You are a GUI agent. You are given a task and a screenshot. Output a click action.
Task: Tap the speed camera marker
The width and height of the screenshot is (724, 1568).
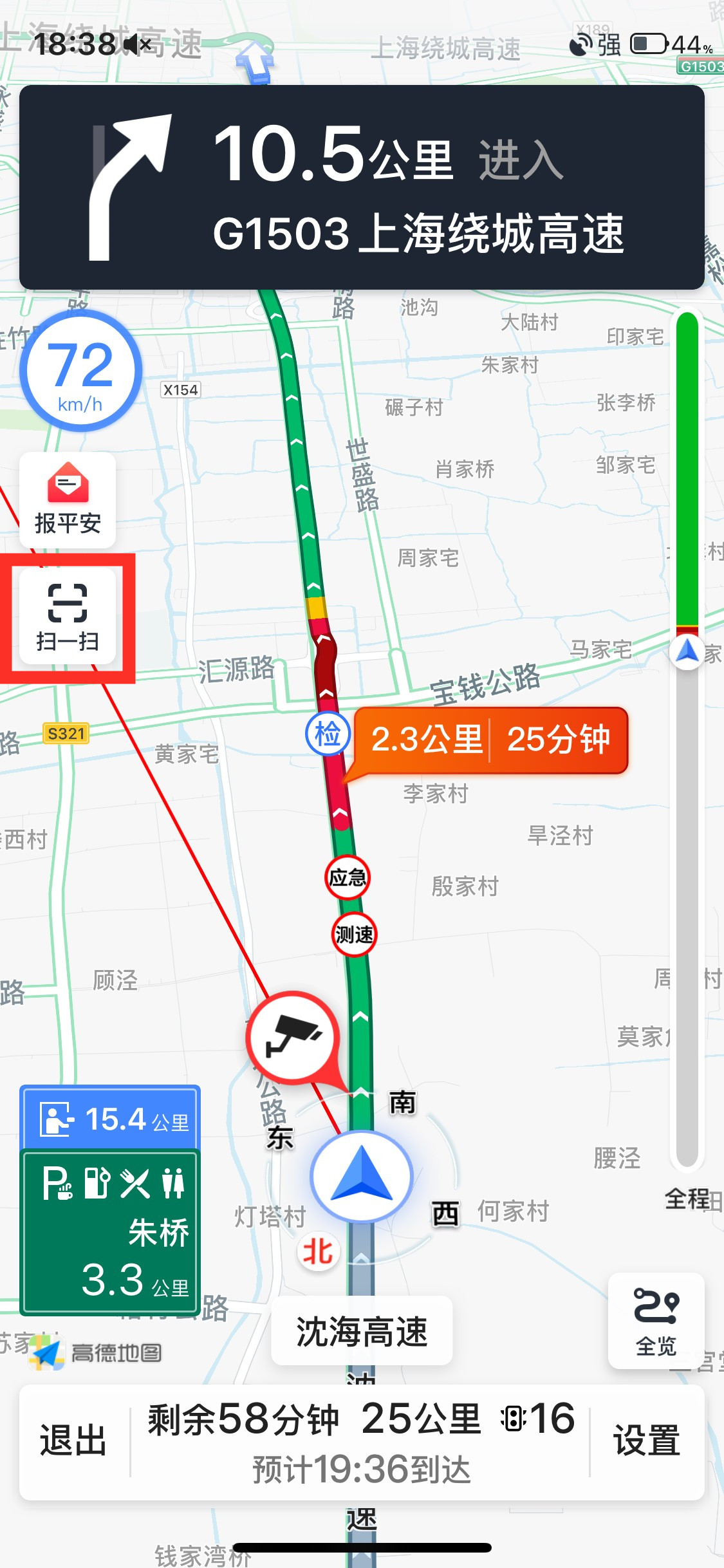click(x=293, y=1038)
